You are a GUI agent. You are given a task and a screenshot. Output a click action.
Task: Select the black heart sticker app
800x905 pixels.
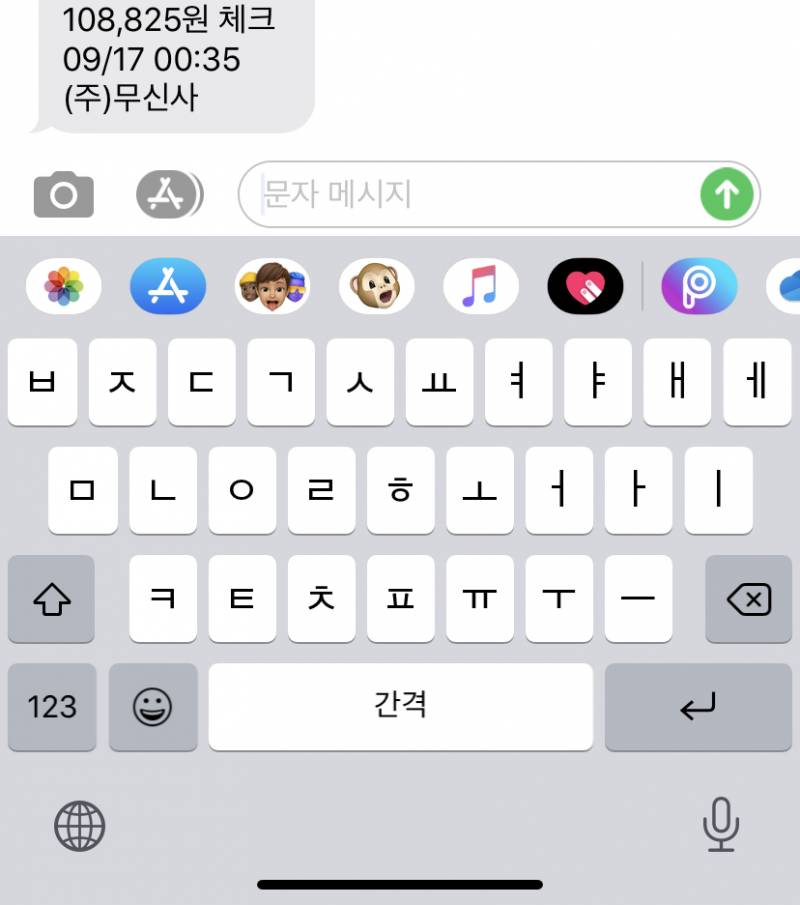click(x=586, y=286)
